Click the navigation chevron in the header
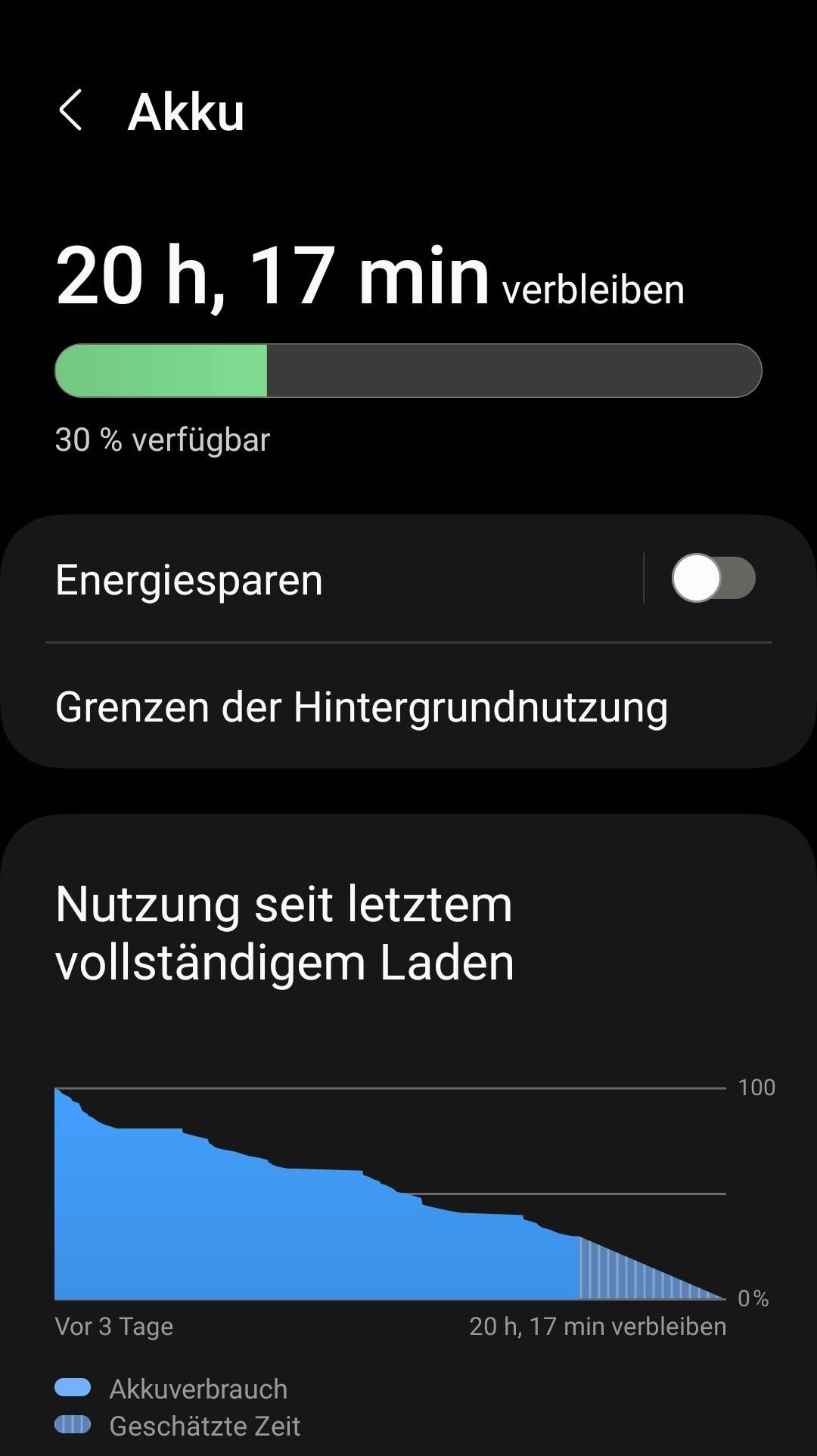The width and height of the screenshot is (817, 1456). (73, 112)
